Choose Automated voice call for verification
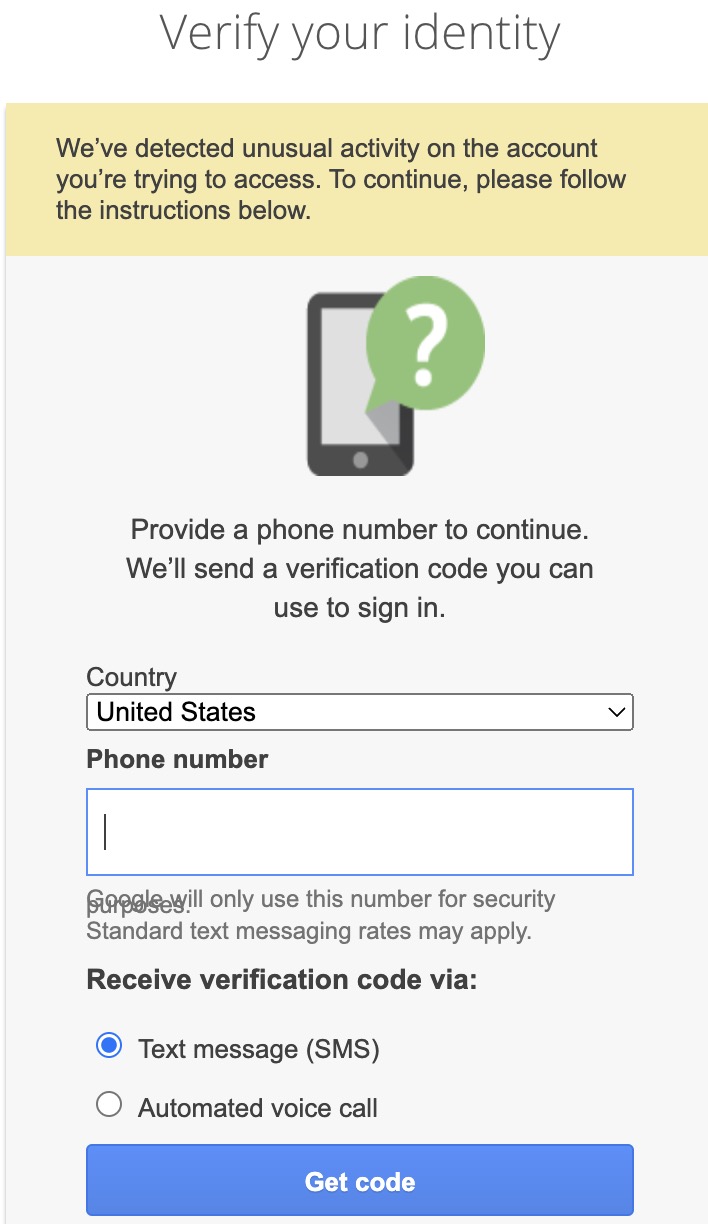708x1224 pixels. click(108, 1105)
